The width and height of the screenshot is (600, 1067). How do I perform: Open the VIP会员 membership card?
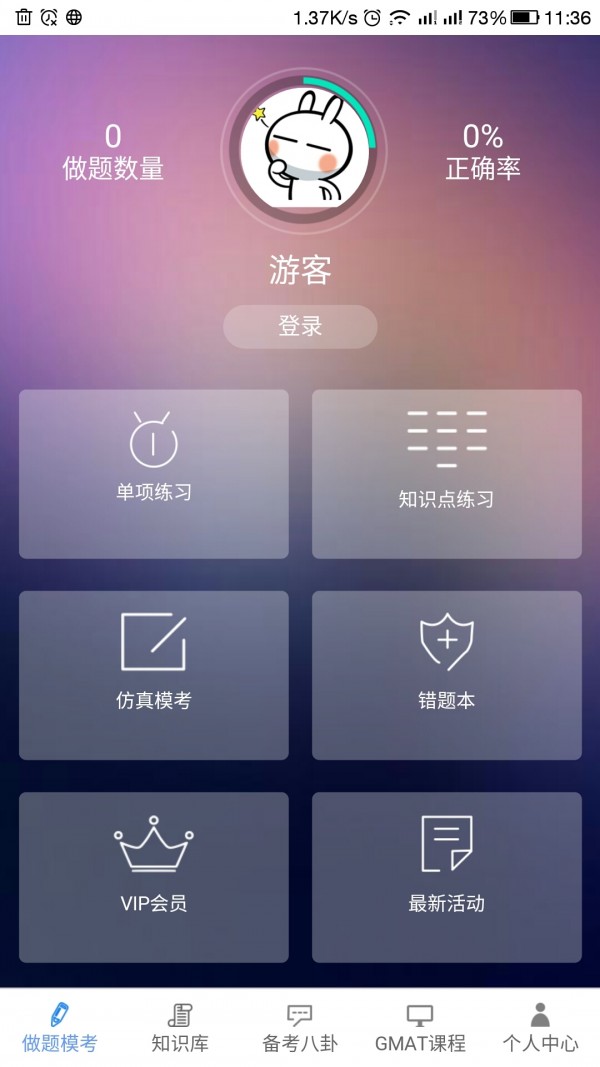pyautogui.click(x=154, y=877)
